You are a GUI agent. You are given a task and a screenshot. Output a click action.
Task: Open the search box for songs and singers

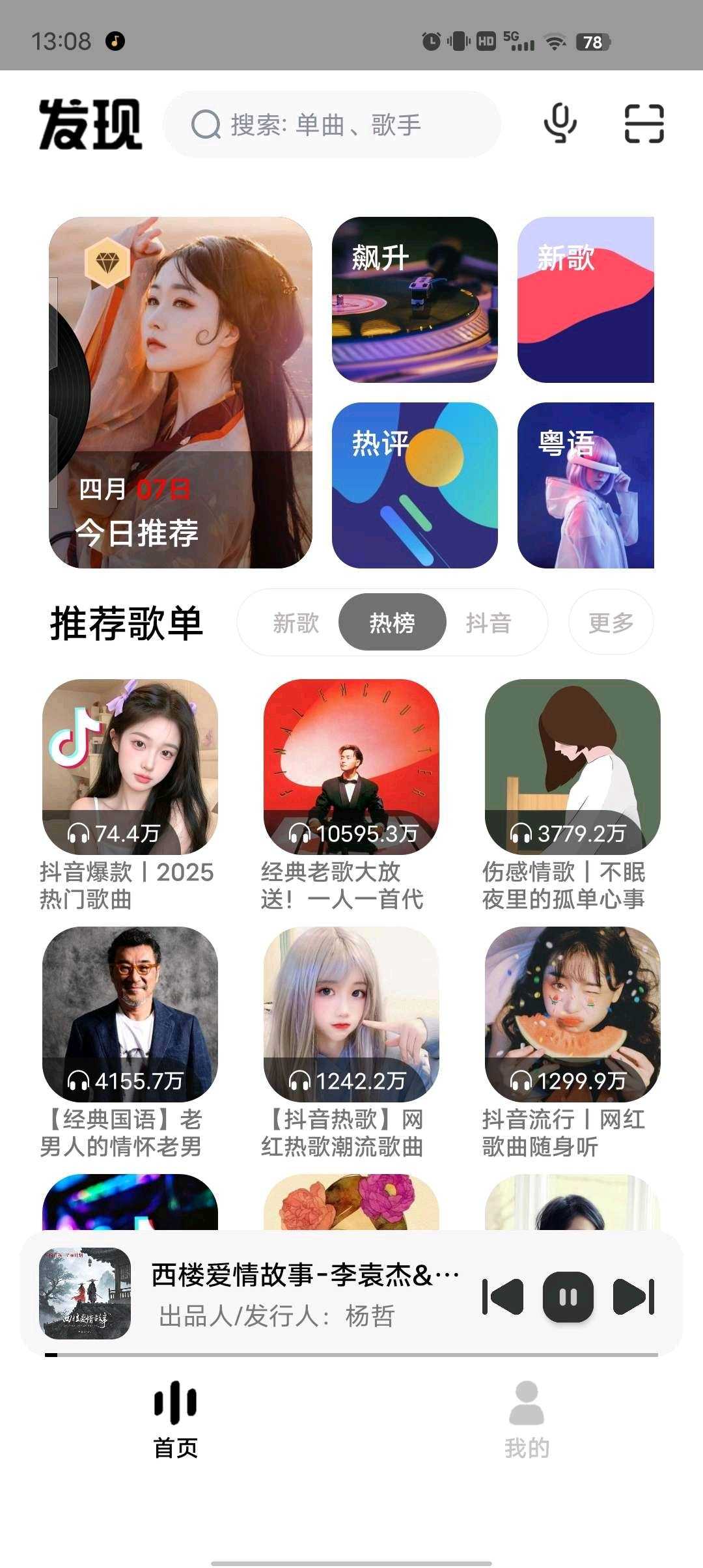pos(332,124)
